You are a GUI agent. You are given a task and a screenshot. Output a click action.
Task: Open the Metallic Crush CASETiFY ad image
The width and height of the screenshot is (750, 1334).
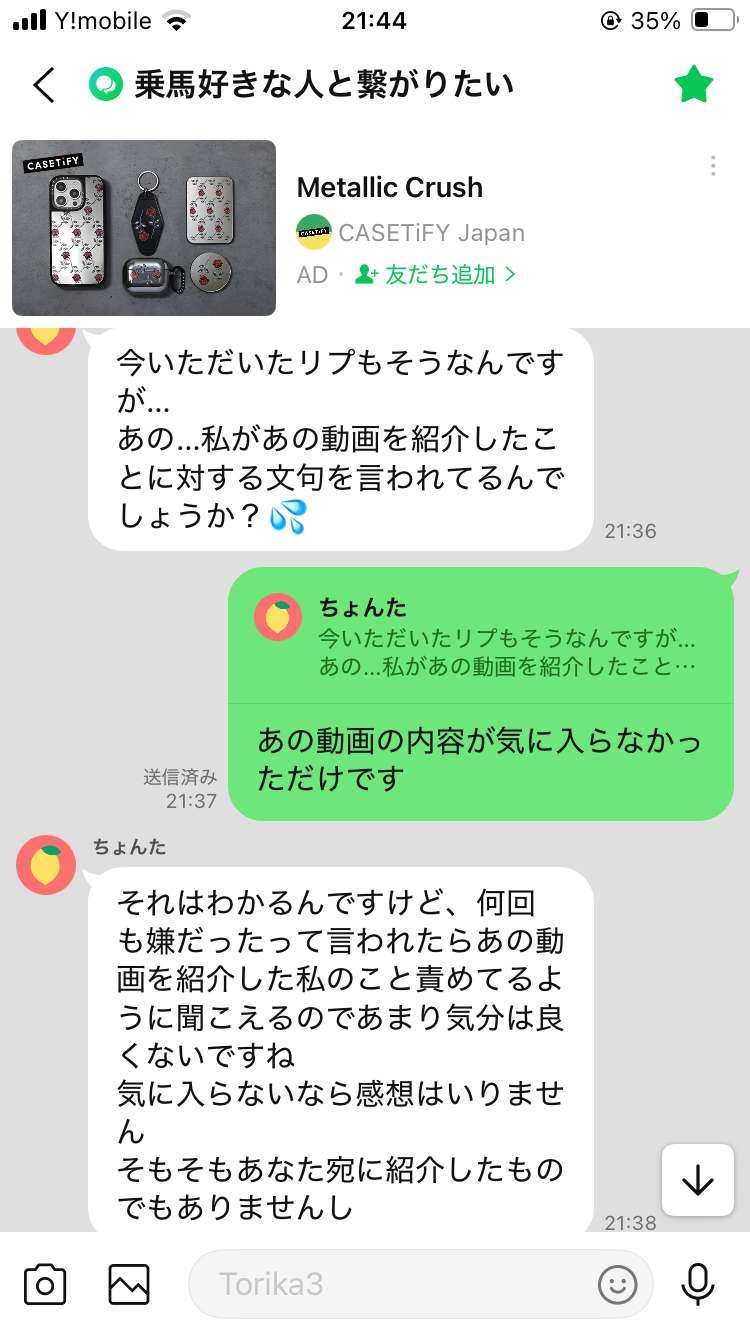click(x=144, y=228)
